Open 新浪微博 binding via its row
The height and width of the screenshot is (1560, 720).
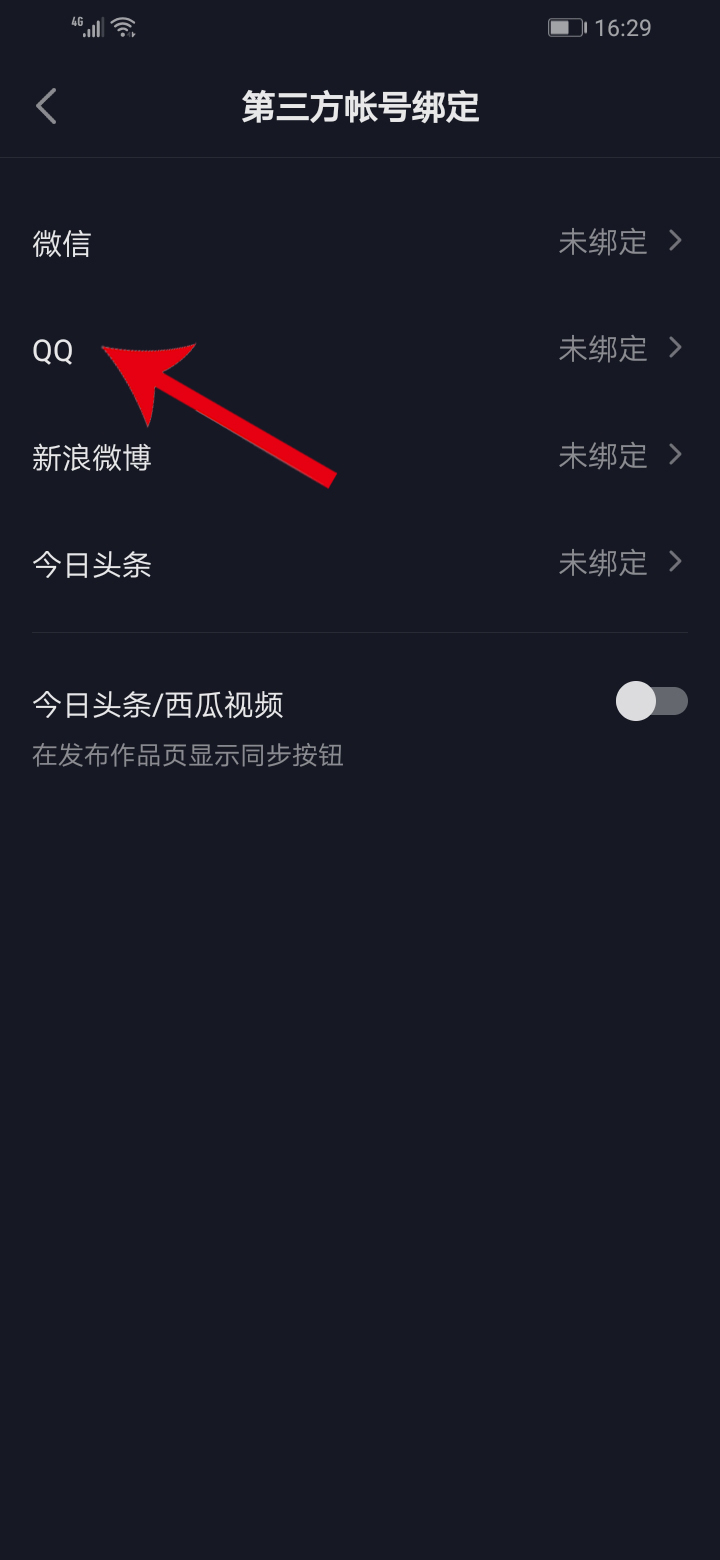click(360, 457)
